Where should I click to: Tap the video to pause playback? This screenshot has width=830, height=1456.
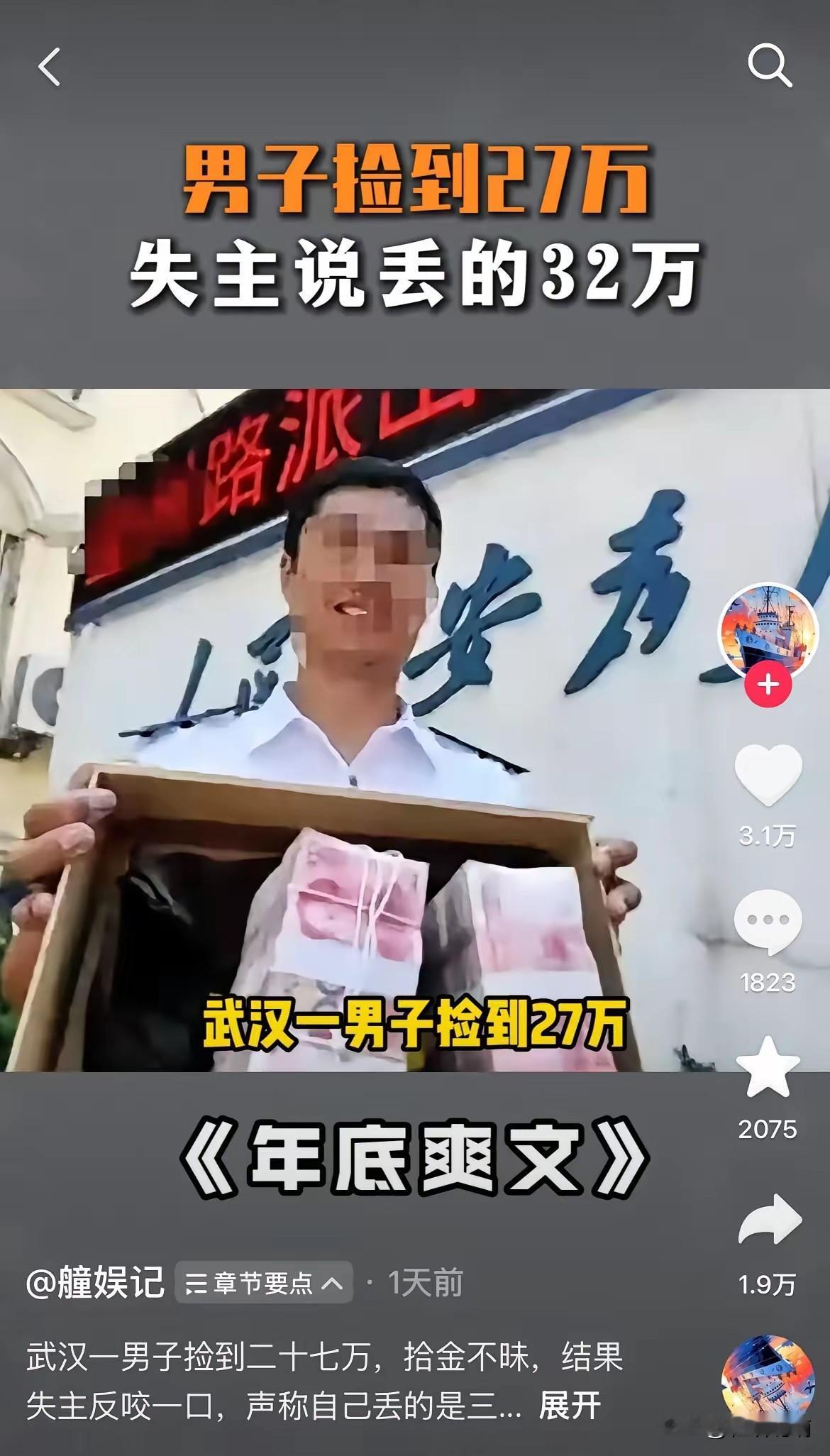[x=355, y=710]
